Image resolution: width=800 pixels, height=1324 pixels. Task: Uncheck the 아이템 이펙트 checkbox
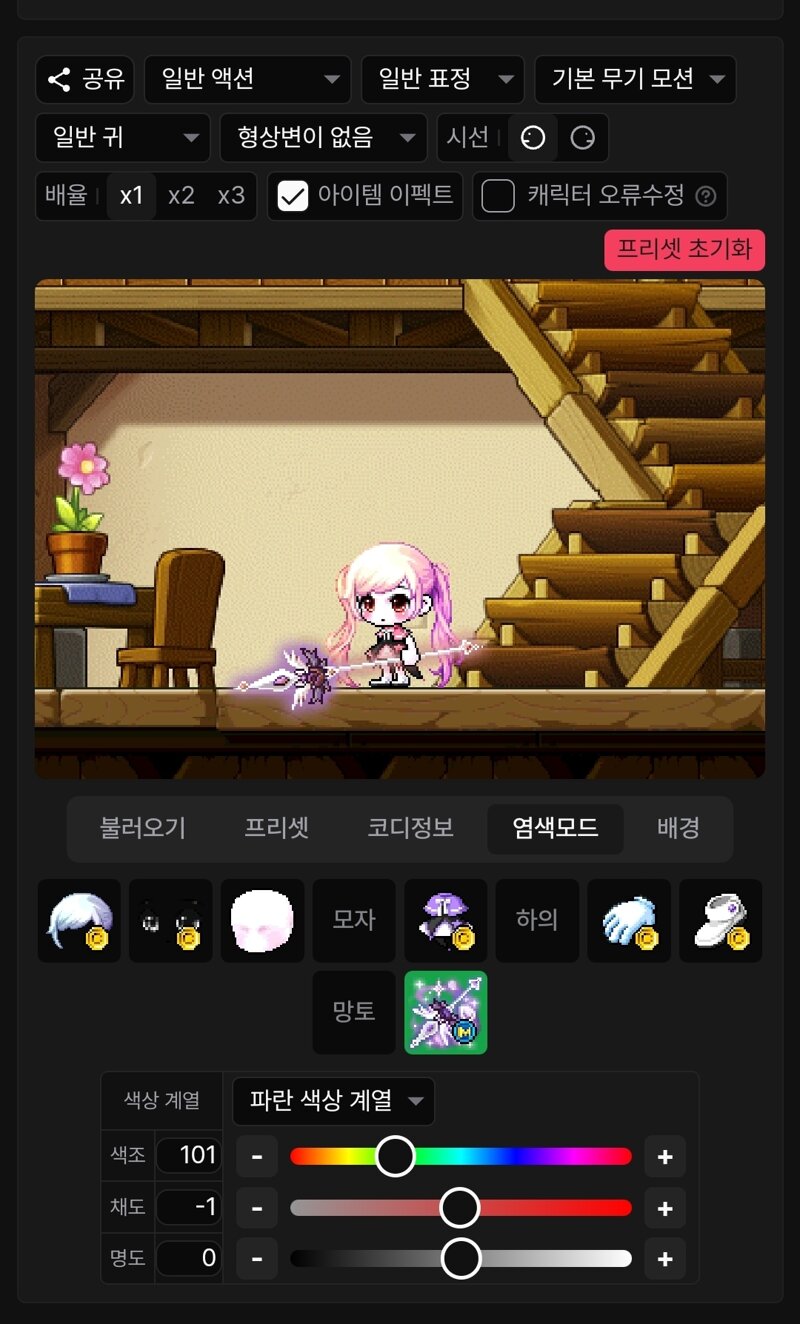[293, 196]
